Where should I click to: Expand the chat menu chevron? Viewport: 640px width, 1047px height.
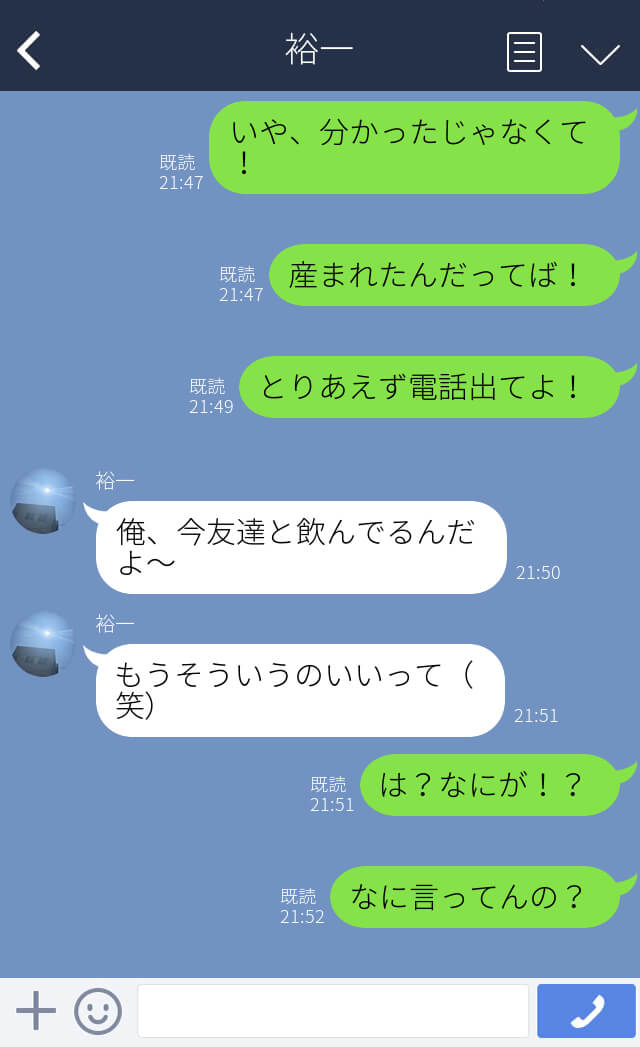pyautogui.click(x=600, y=54)
